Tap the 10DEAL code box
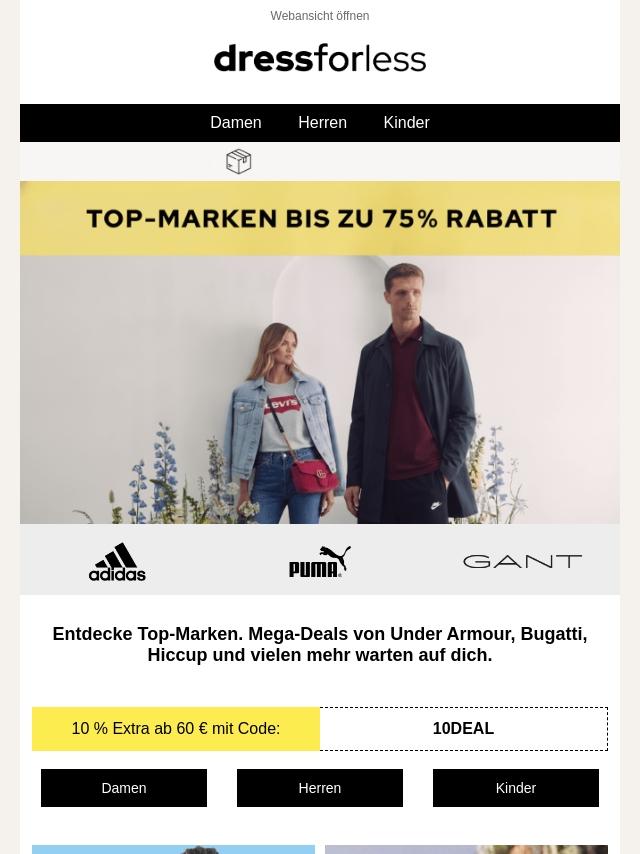This screenshot has width=640, height=854. click(x=464, y=729)
